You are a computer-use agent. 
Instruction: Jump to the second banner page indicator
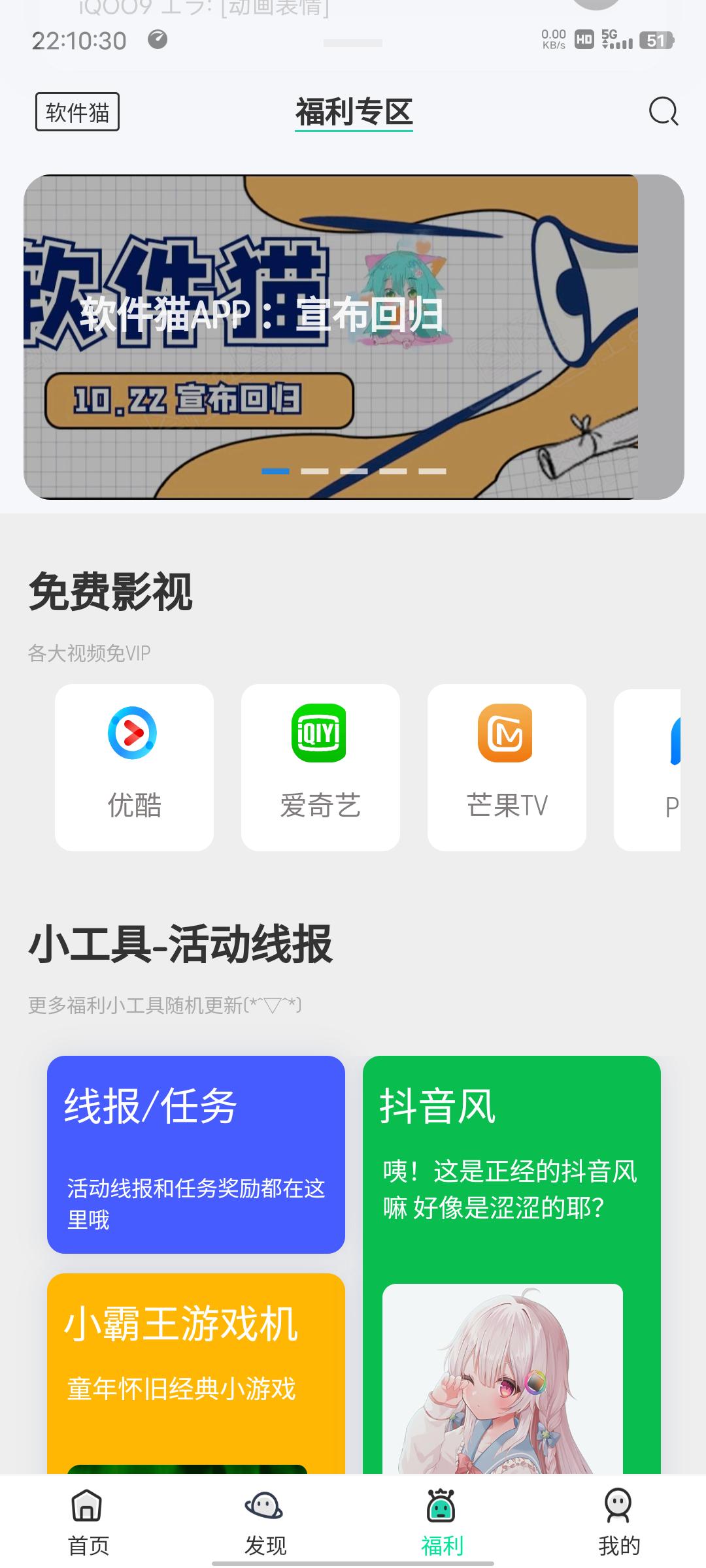pyautogui.click(x=314, y=471)
